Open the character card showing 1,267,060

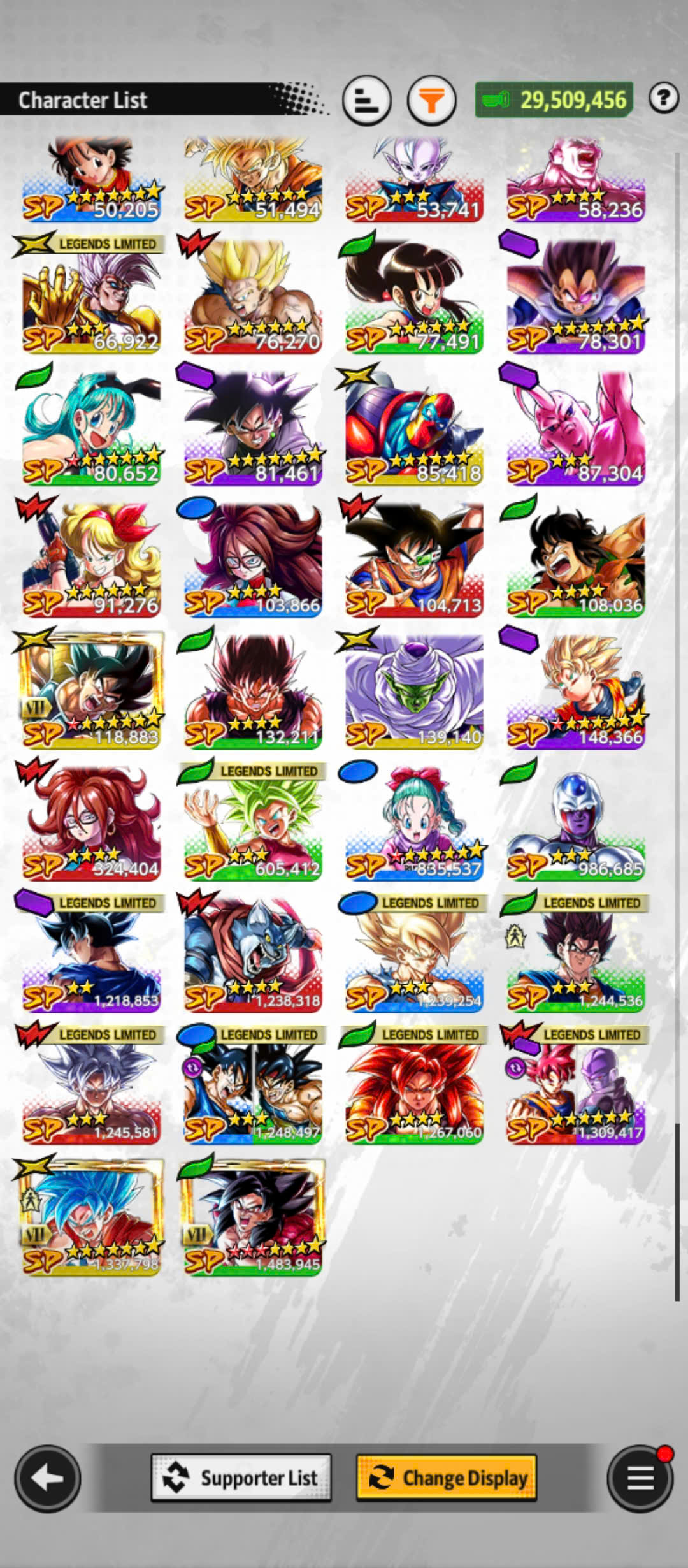pyautogui.click(x=414, y=1085)
